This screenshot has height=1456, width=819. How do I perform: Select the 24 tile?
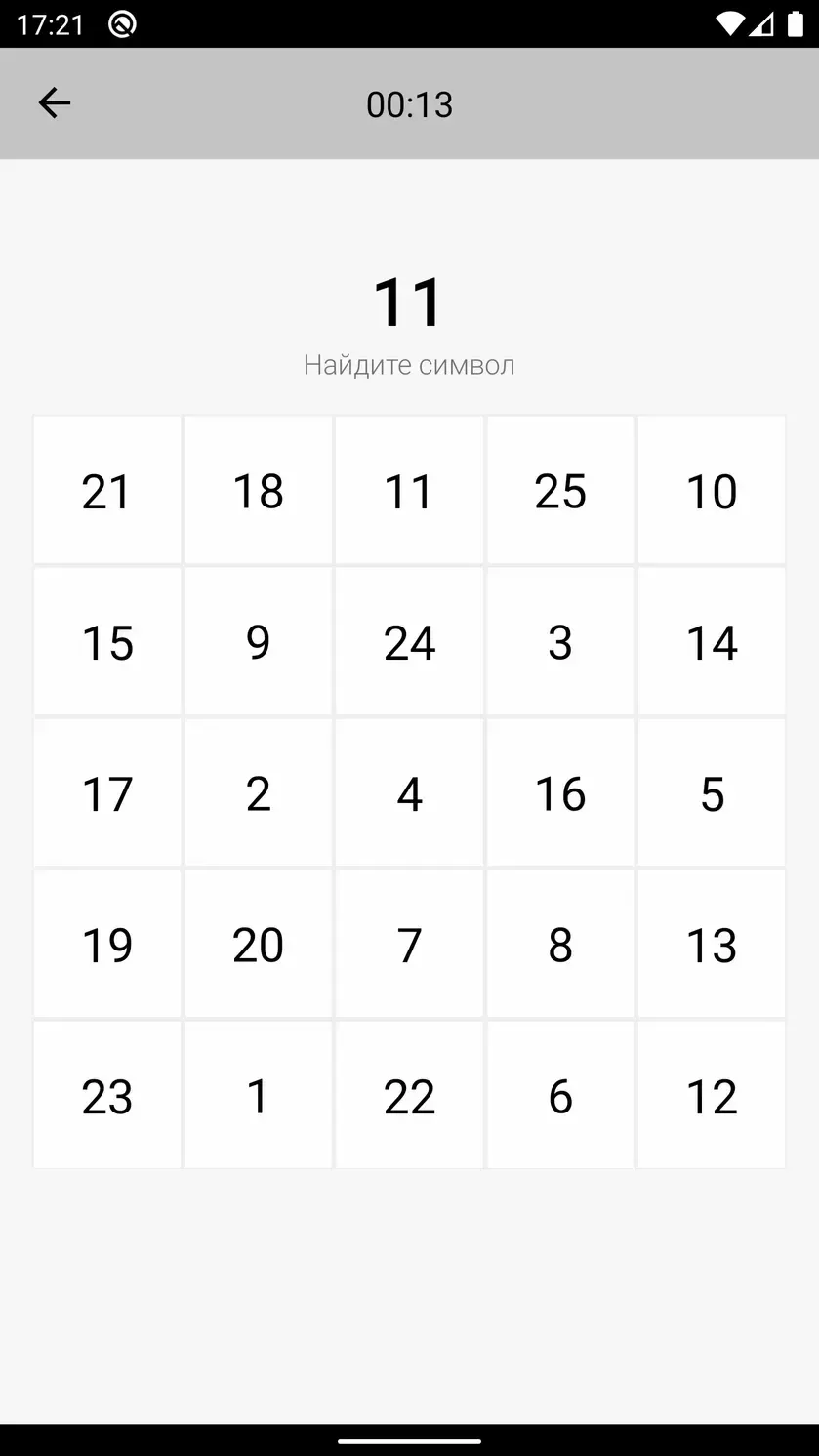(x=409, y=641)
